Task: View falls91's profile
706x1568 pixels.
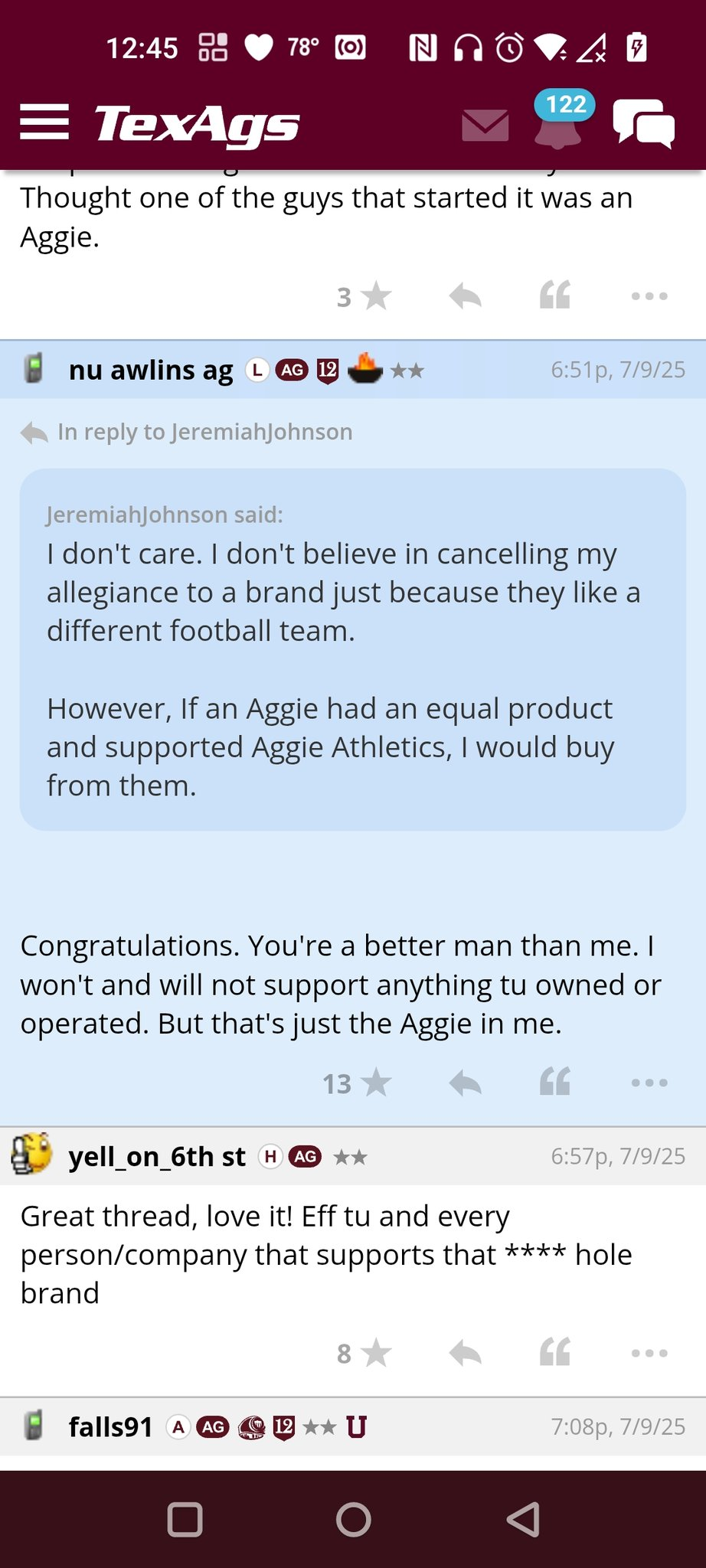Action: coord(111,1427)
